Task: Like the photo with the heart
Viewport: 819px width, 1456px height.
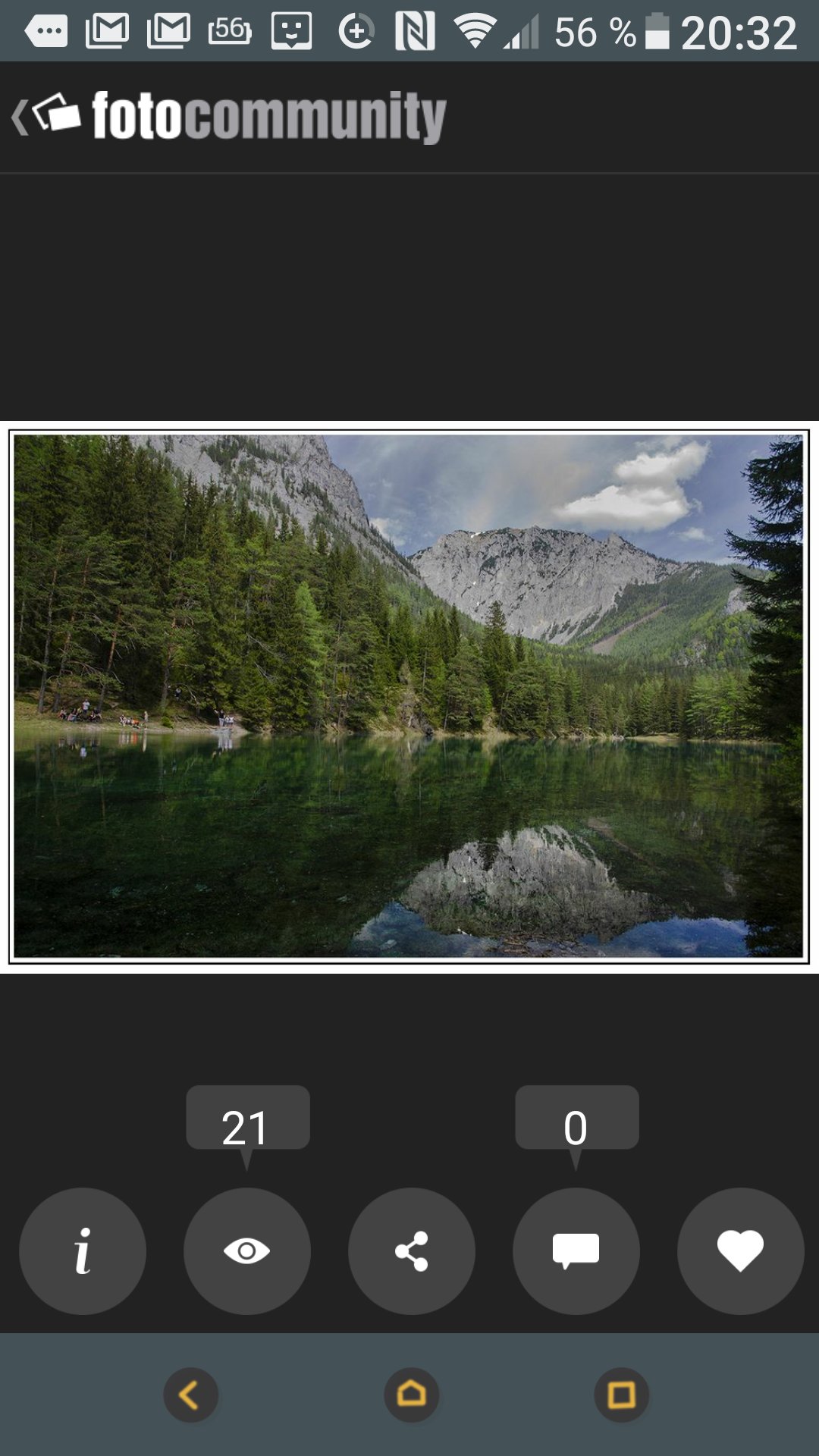Action: (741, 1251)
